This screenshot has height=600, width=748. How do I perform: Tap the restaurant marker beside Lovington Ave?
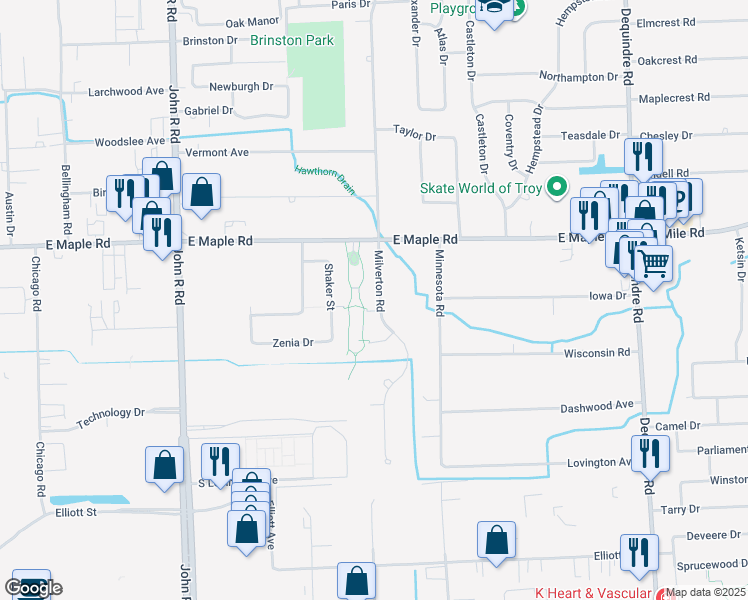tap(649, 453)
